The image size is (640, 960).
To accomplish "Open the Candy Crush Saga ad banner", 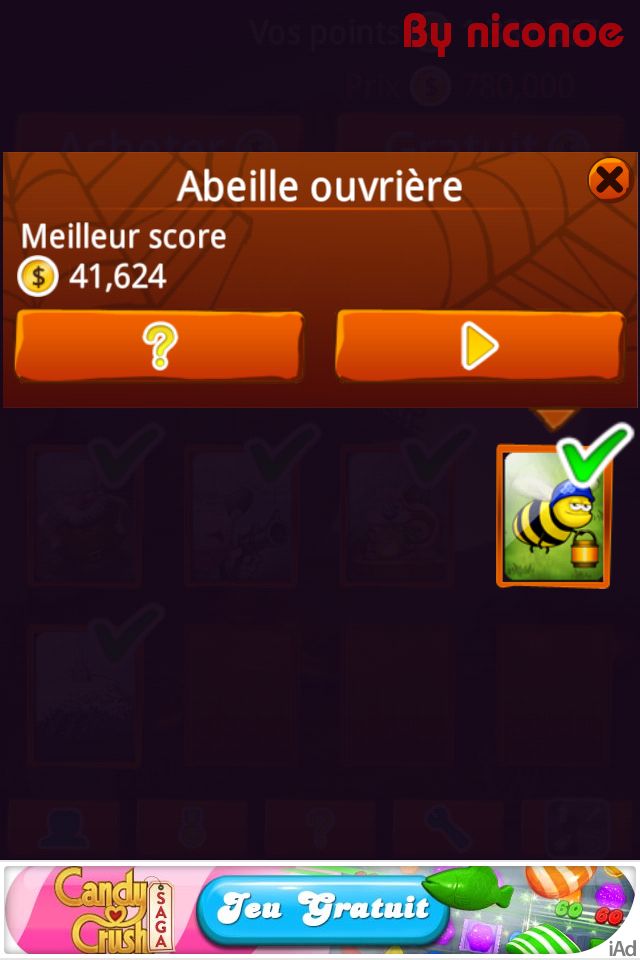I will click(x=320, y=909).
